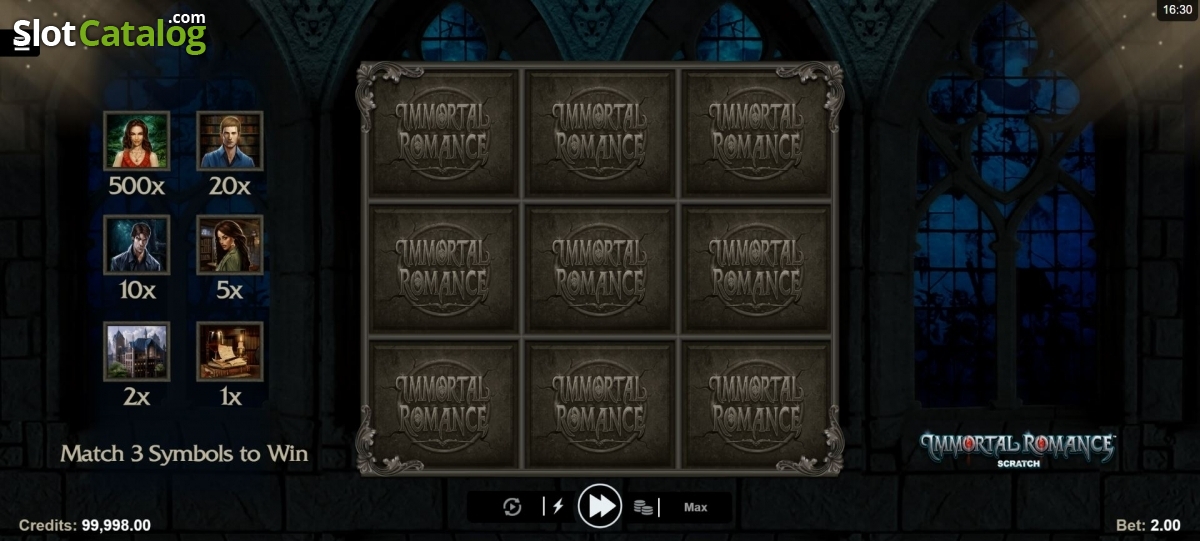Scratch the bottom-middle Immortal Romance panel
Image resolution: width=1200 pixels, height=541 pixels.
click(600, 404)
